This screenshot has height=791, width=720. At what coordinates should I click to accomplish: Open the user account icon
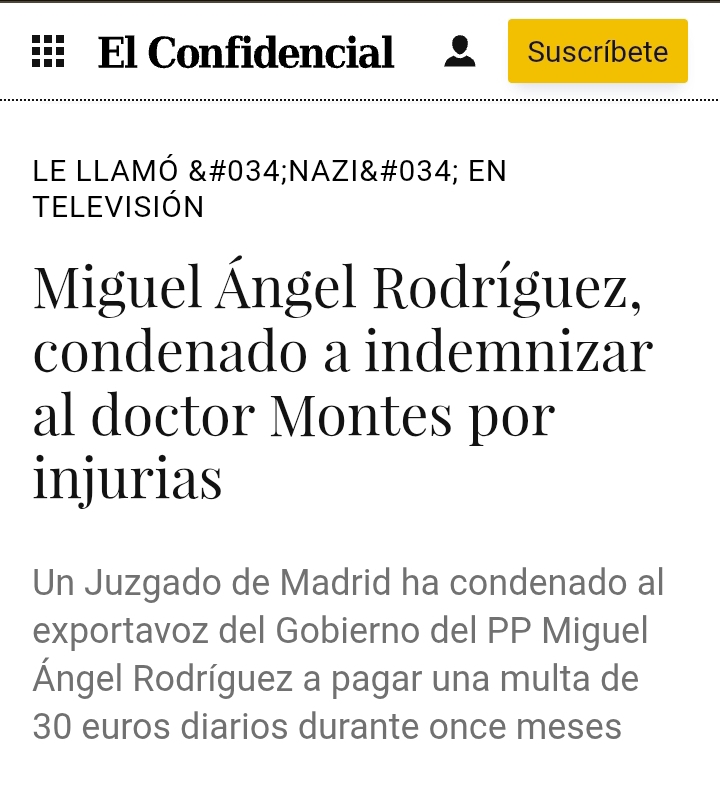[459, 51]
